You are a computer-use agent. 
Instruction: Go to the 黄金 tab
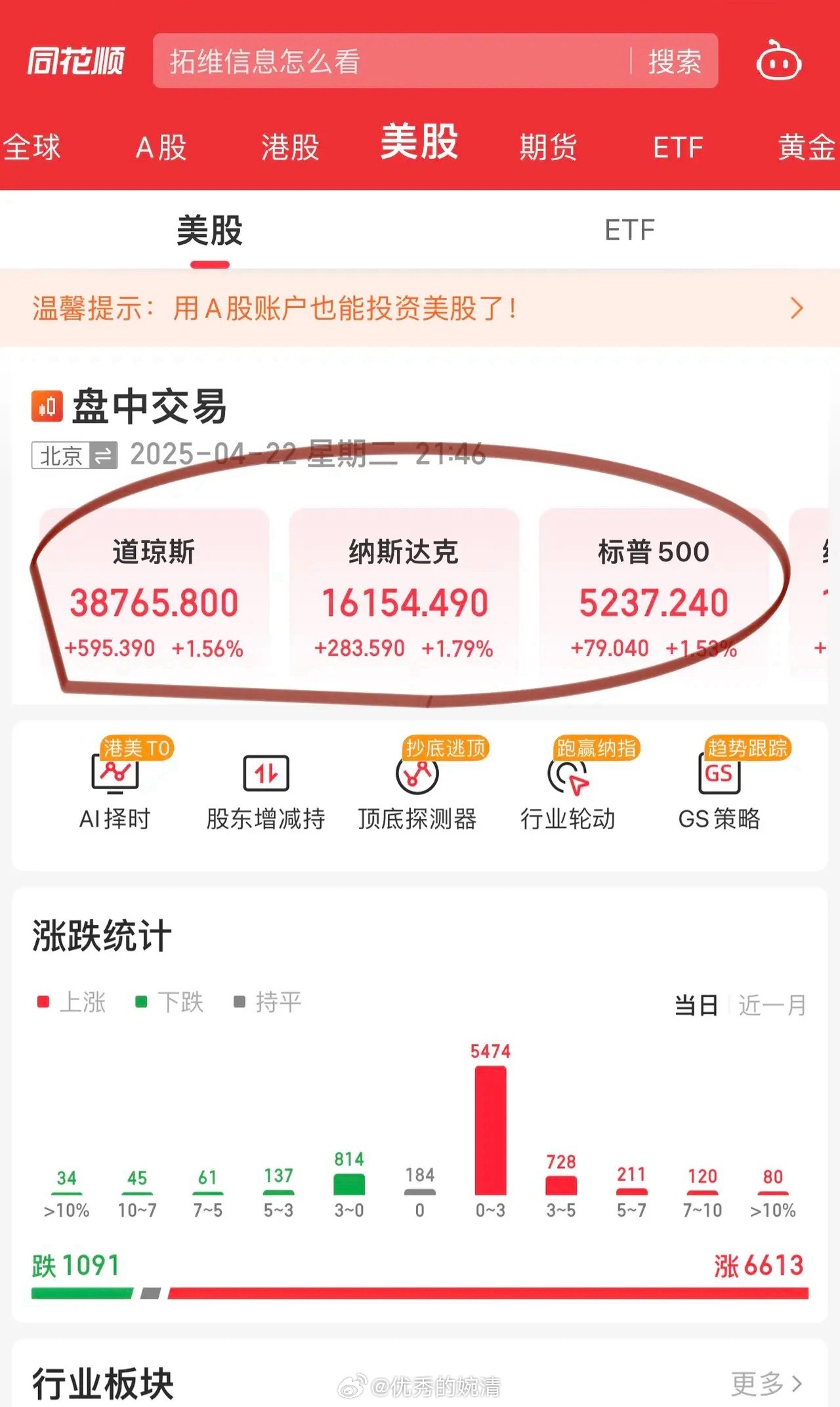[807, 147]
